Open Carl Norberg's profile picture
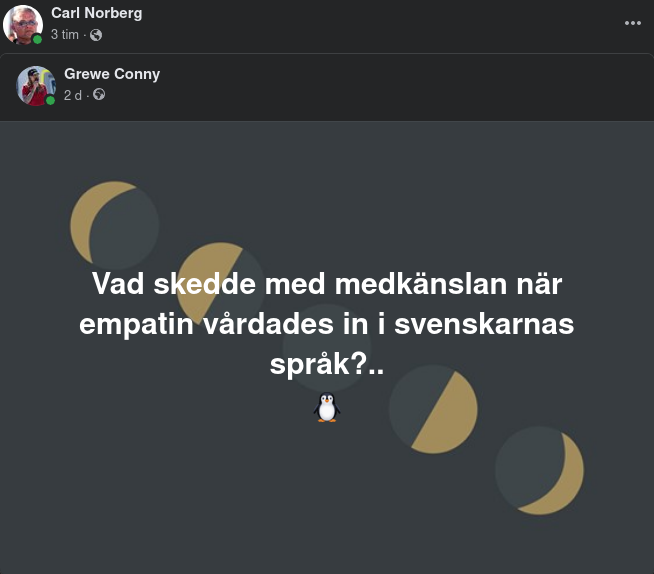The width and height of the screenshot is (654, 574). (x=23, y=24)
